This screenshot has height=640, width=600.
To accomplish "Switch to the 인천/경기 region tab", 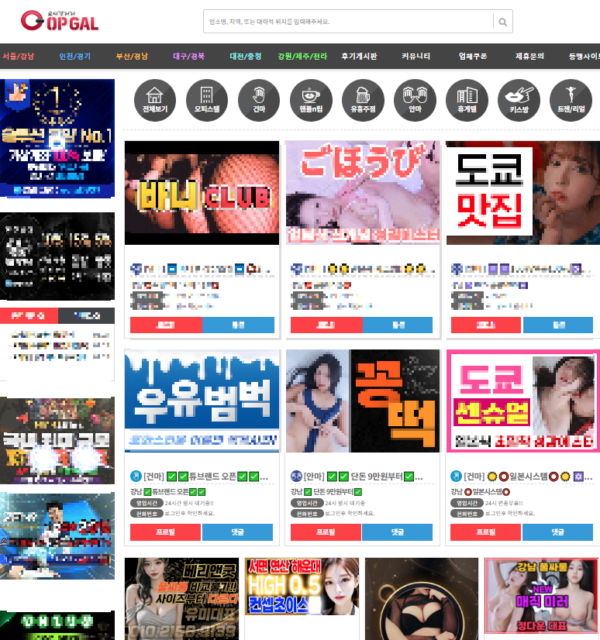I will click(74, 56).
